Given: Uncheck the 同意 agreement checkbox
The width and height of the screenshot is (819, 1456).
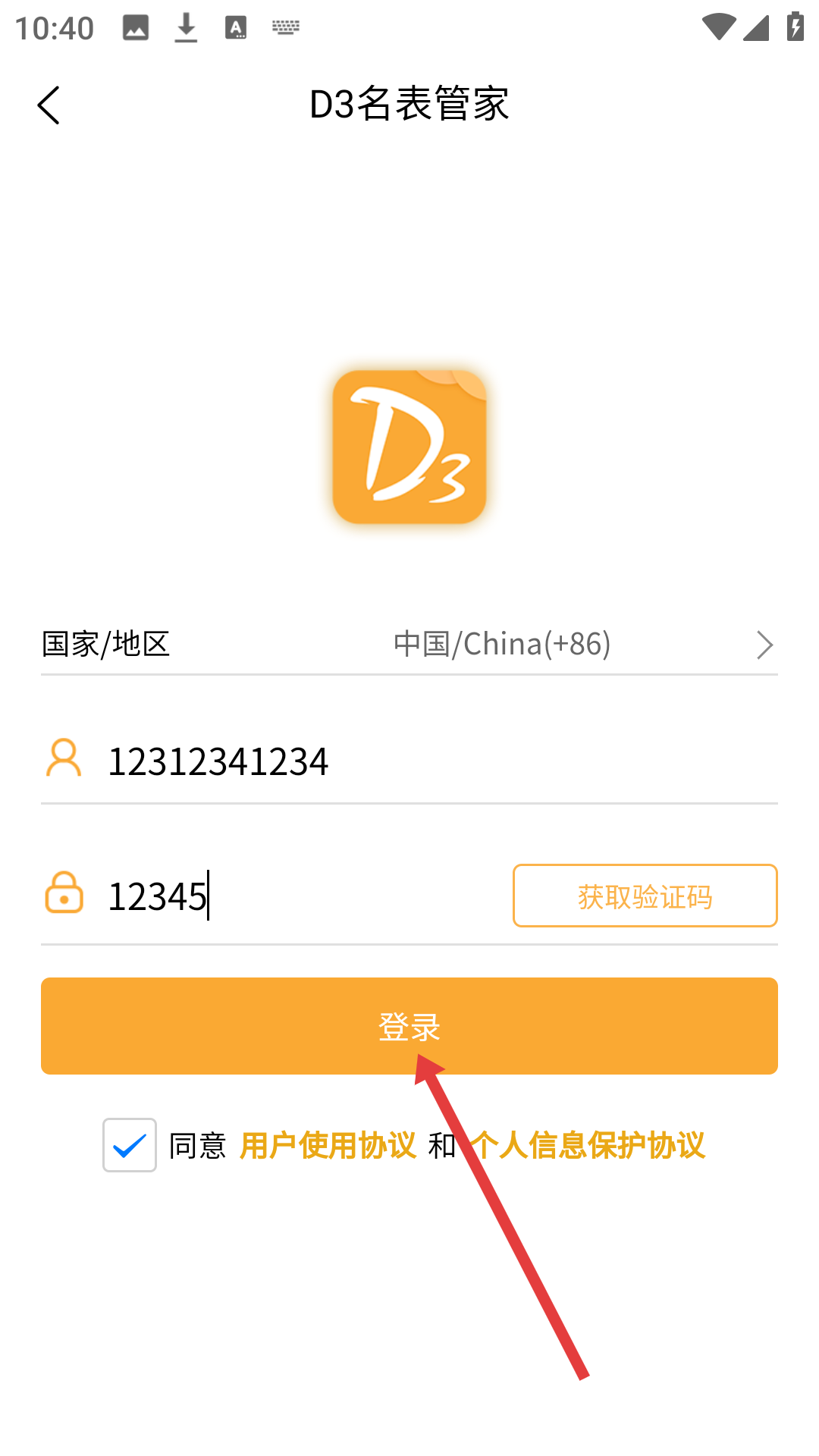Looking at the screenshot, I should pyautogui.click(x=130, y=1145).
